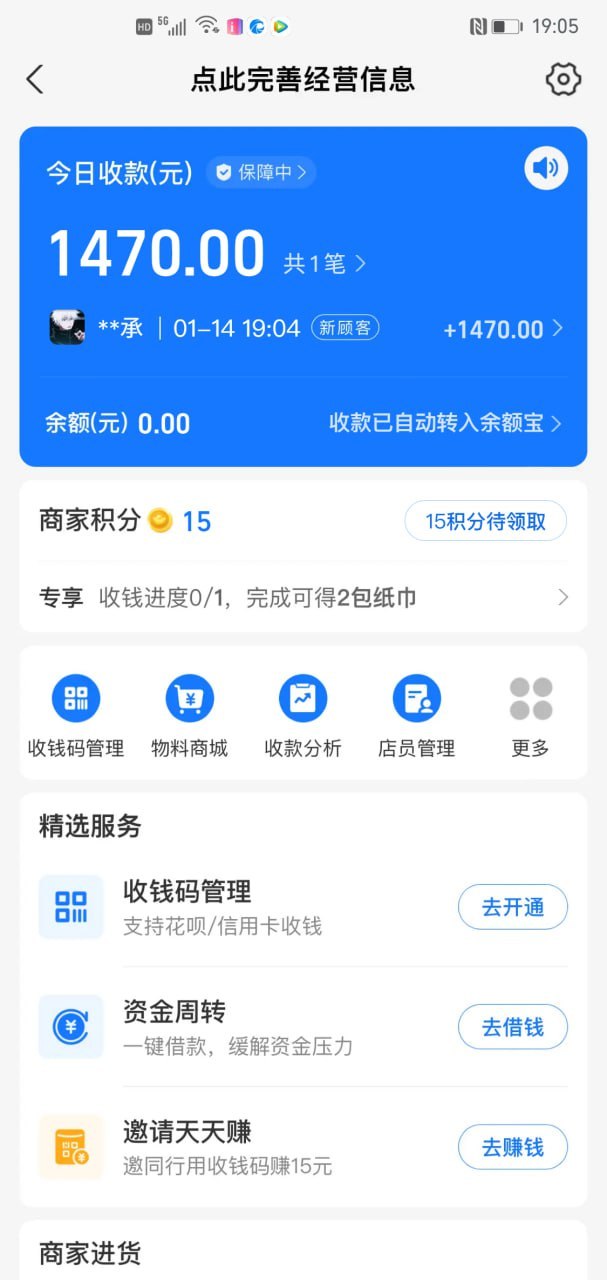Tap 去赚钱 for 邀请天天赚
607x1280 pixels.
pos(512,1147)
